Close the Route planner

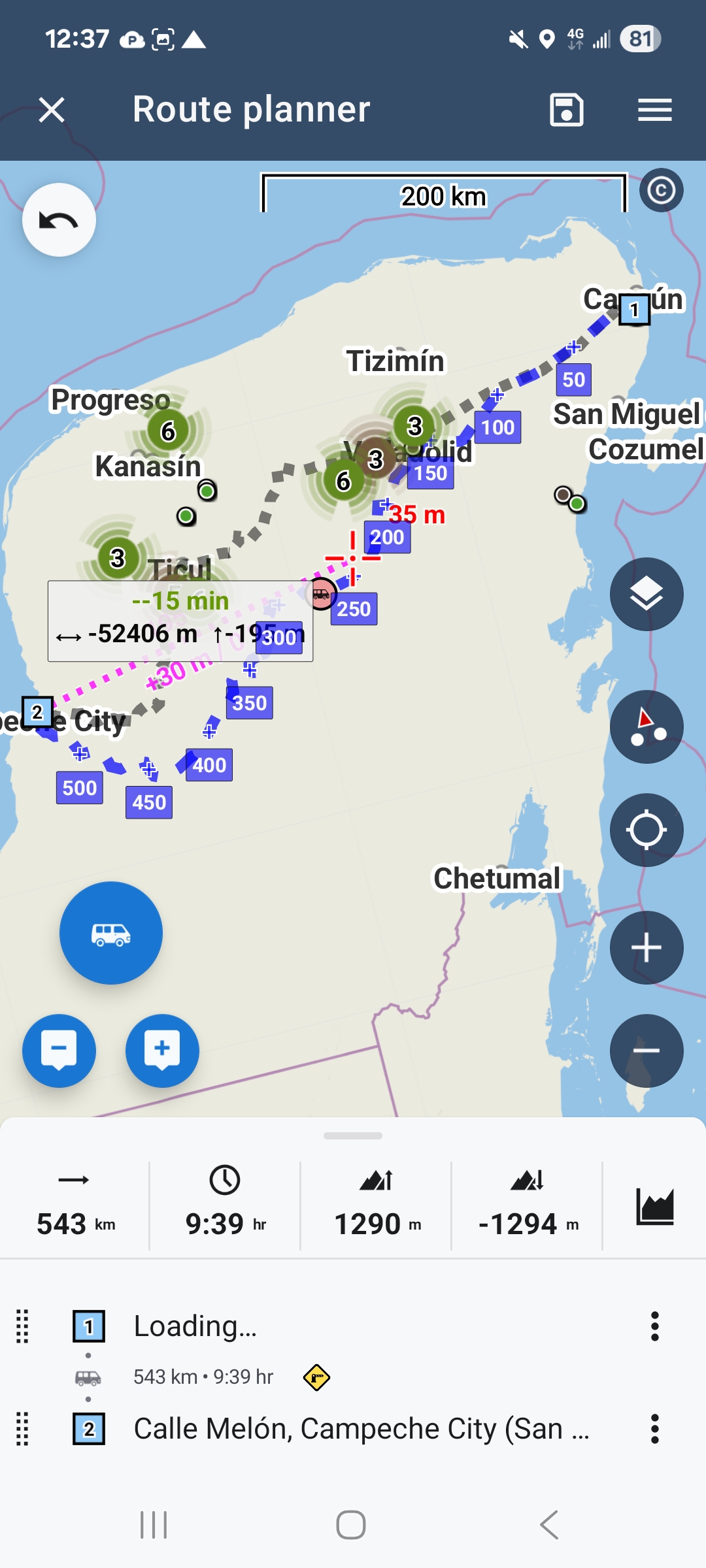(52, 109)
